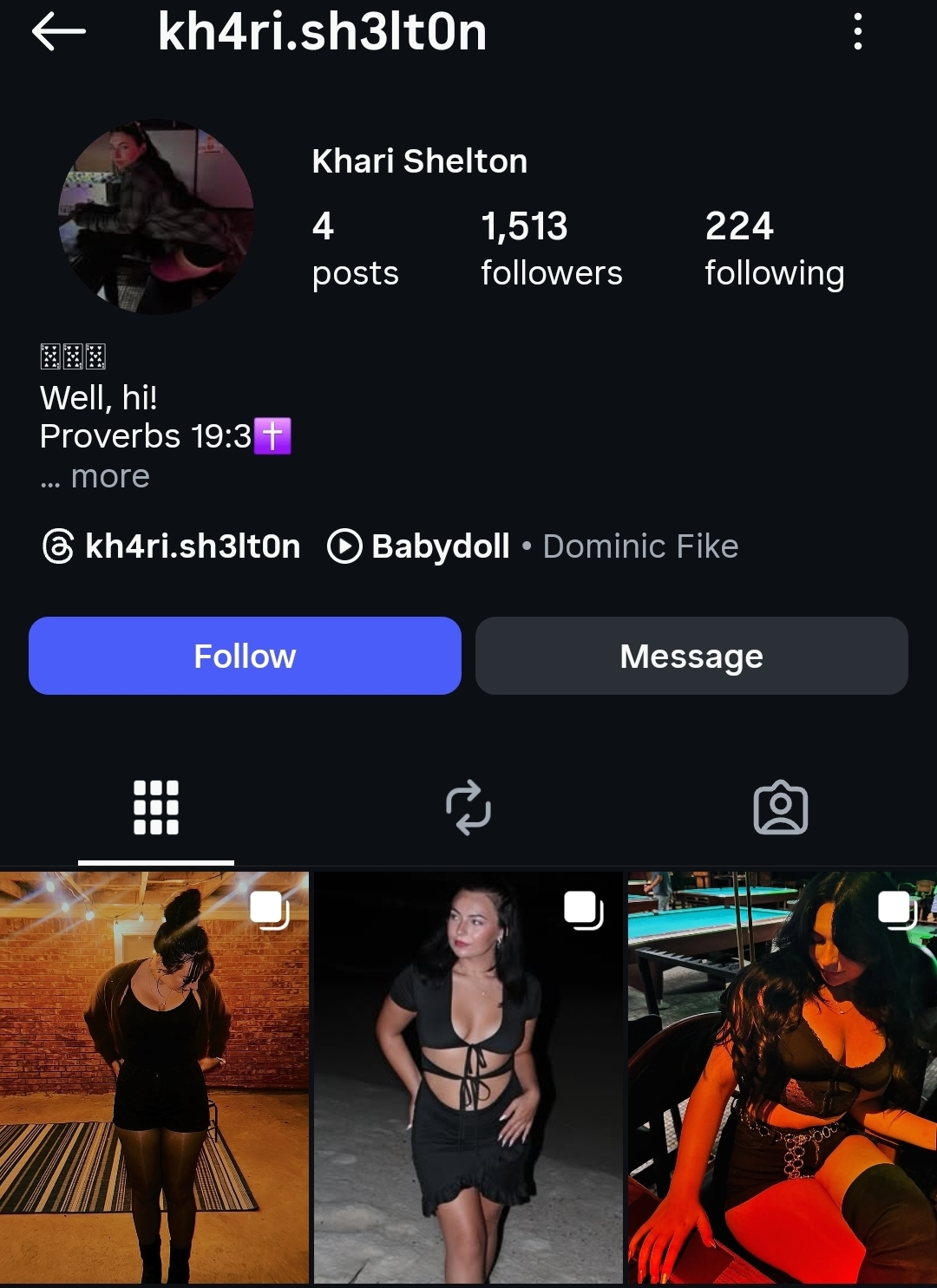937x1288 pixels.
Task: Expand the bio with more
Action: pyautogui.click(x=109, y=477)
